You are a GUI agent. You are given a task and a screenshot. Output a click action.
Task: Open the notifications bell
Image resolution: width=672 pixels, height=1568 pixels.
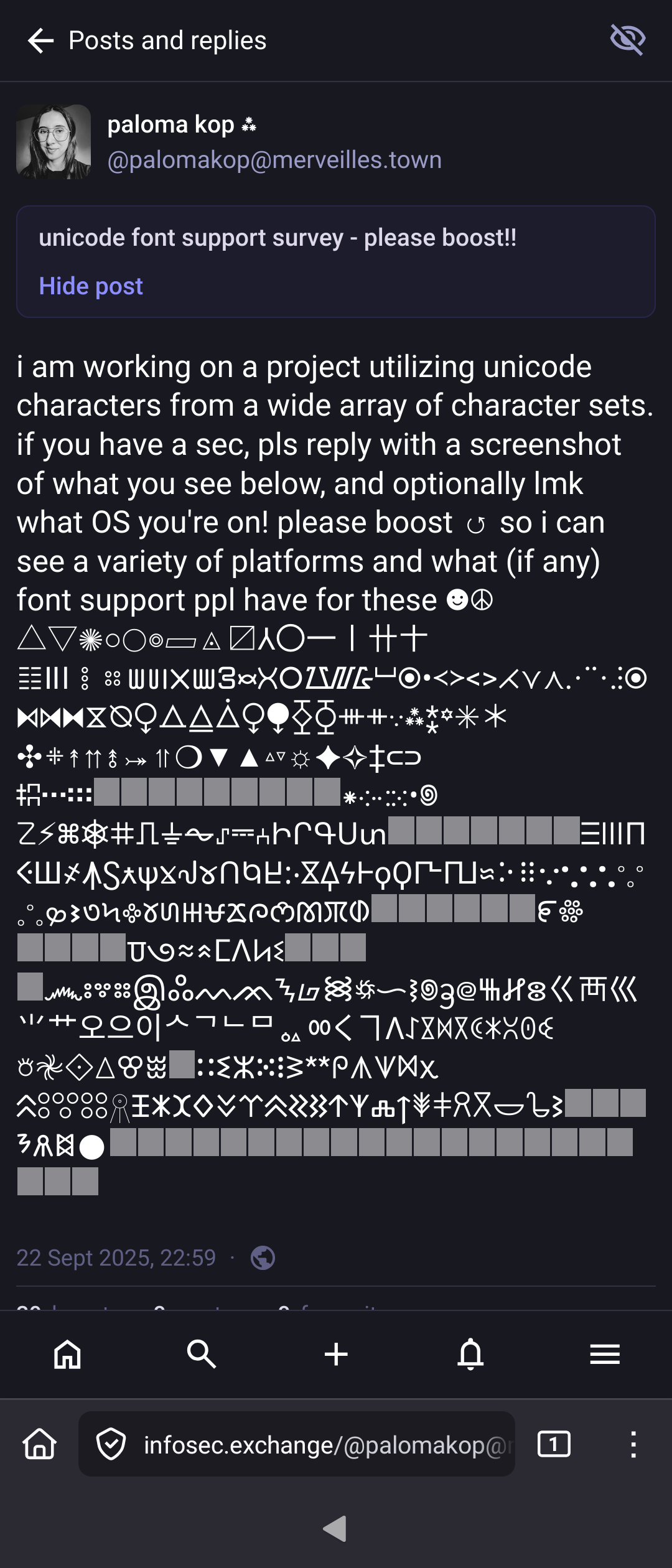click(470, 1354)
